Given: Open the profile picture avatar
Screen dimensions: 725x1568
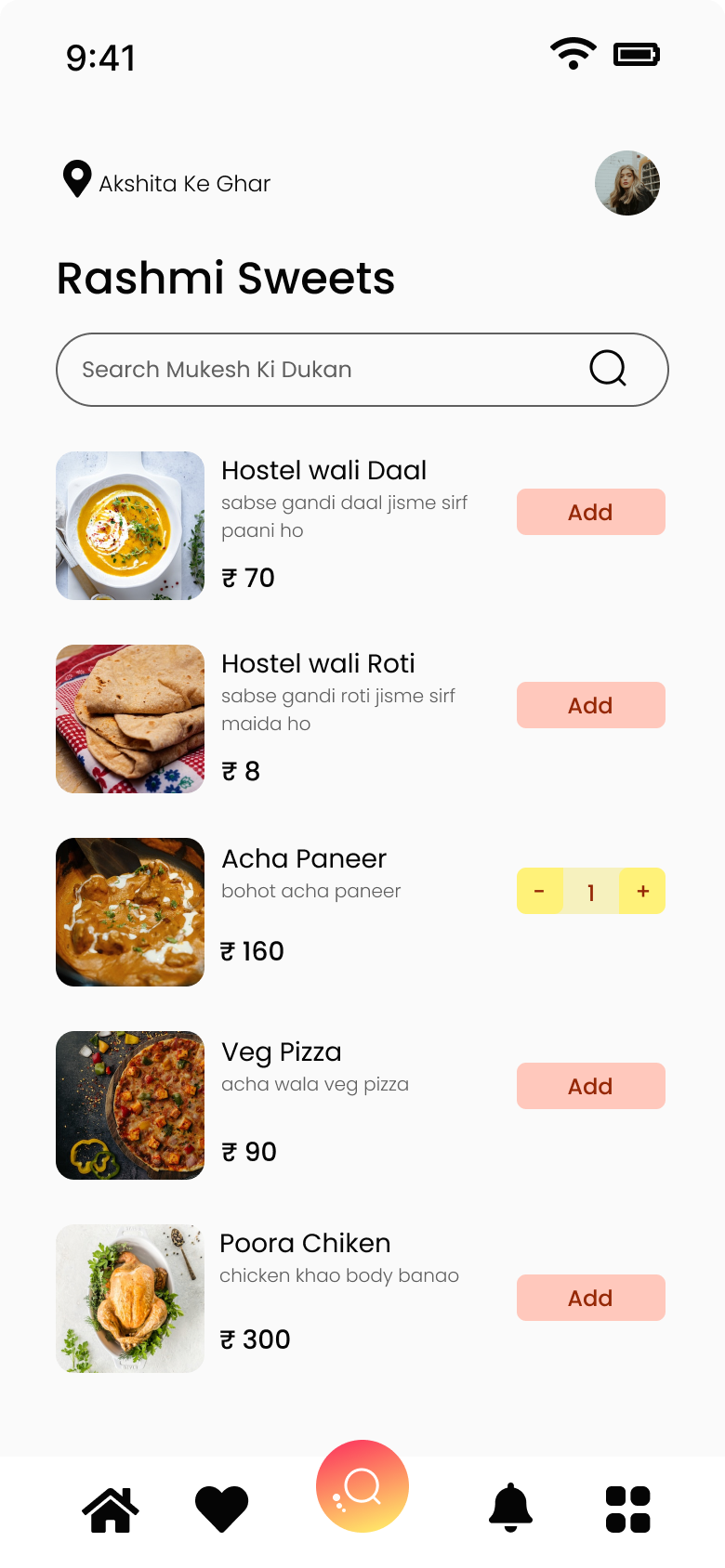Looking at the screenshot, I should click(x=627, y=183).
